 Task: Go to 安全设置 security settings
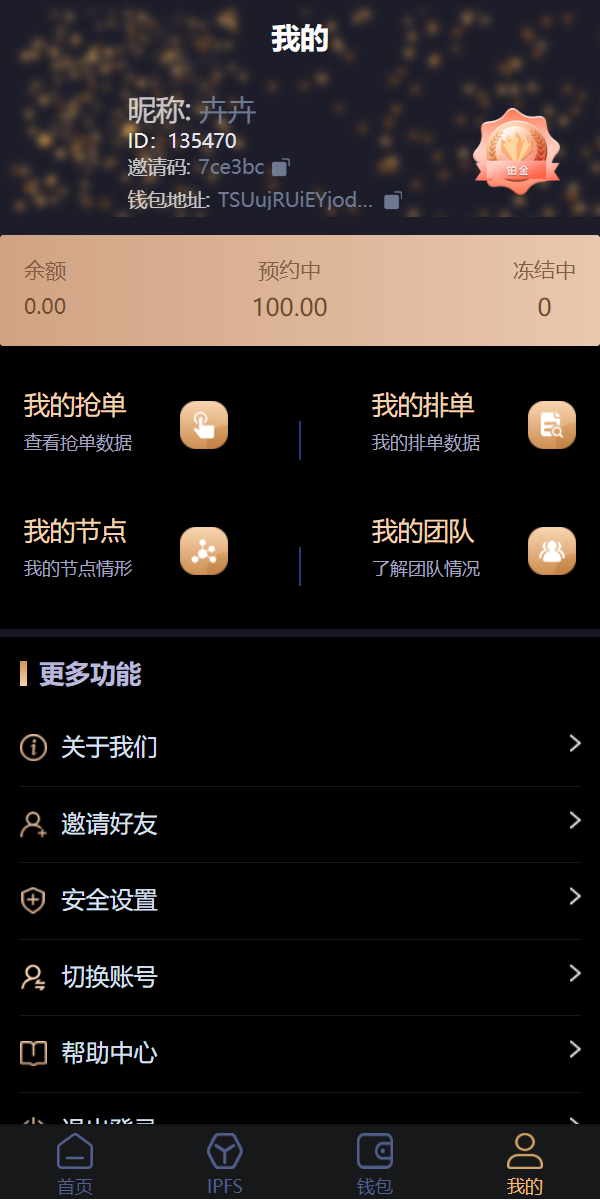coord(300,900)
